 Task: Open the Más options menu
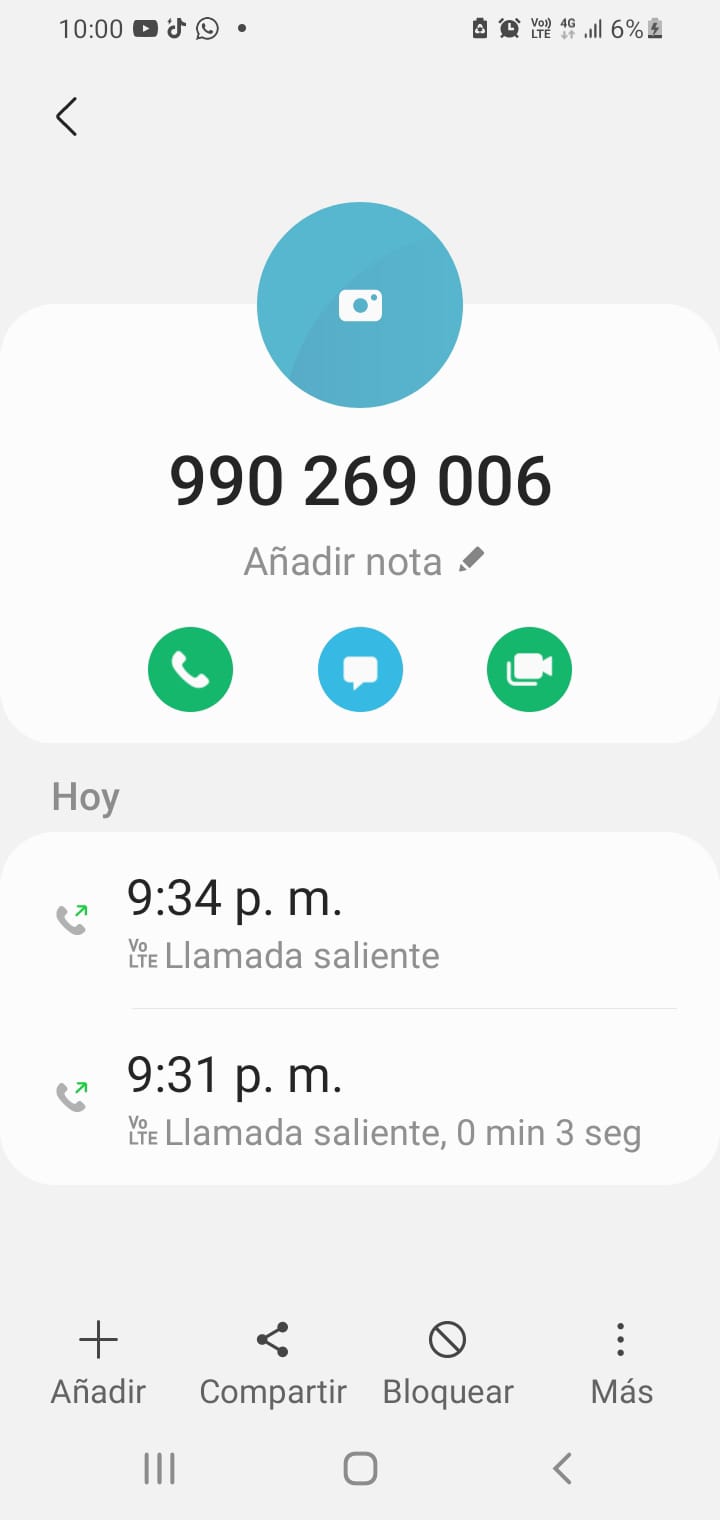tap(621, 1361)
